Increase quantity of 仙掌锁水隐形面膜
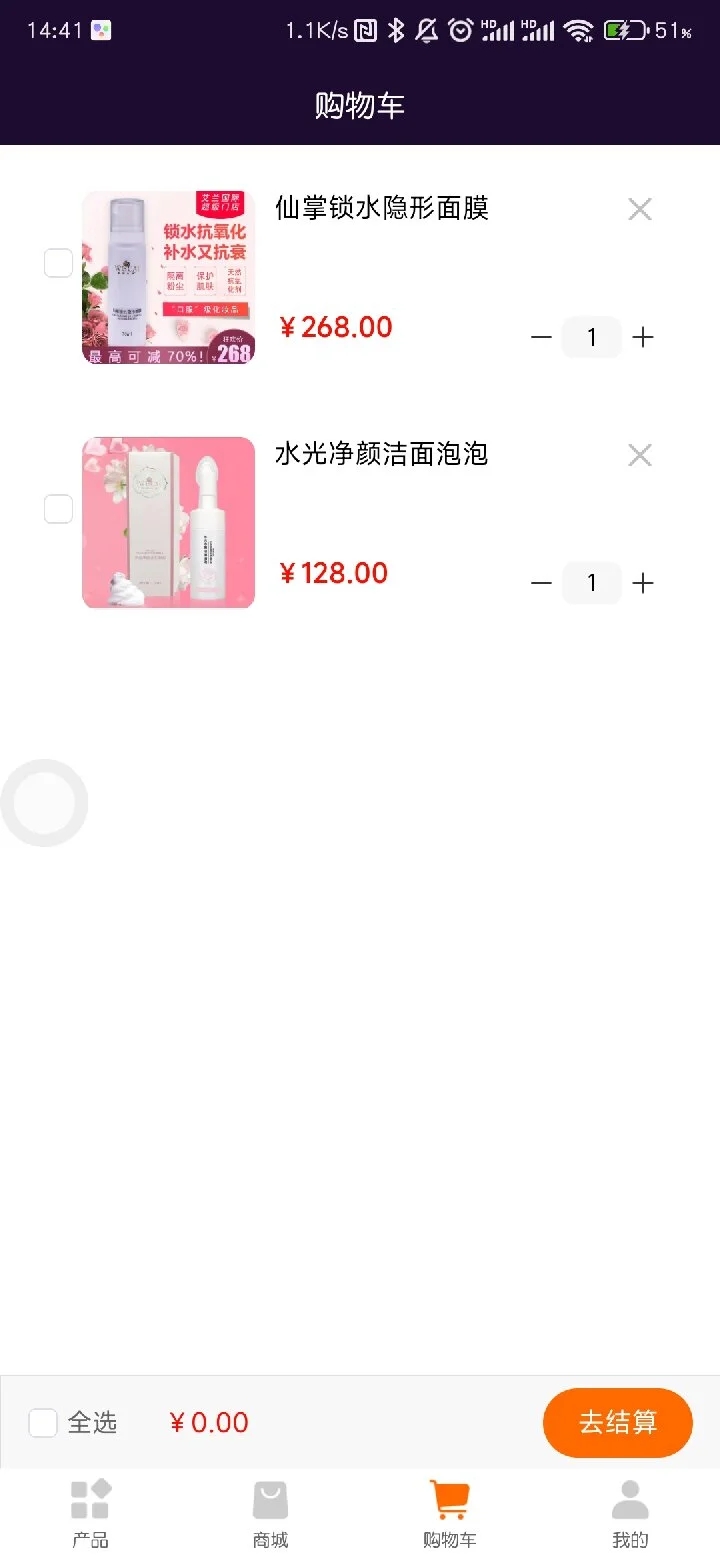Viewport: 720px width, 1560px height. (643, 337)
